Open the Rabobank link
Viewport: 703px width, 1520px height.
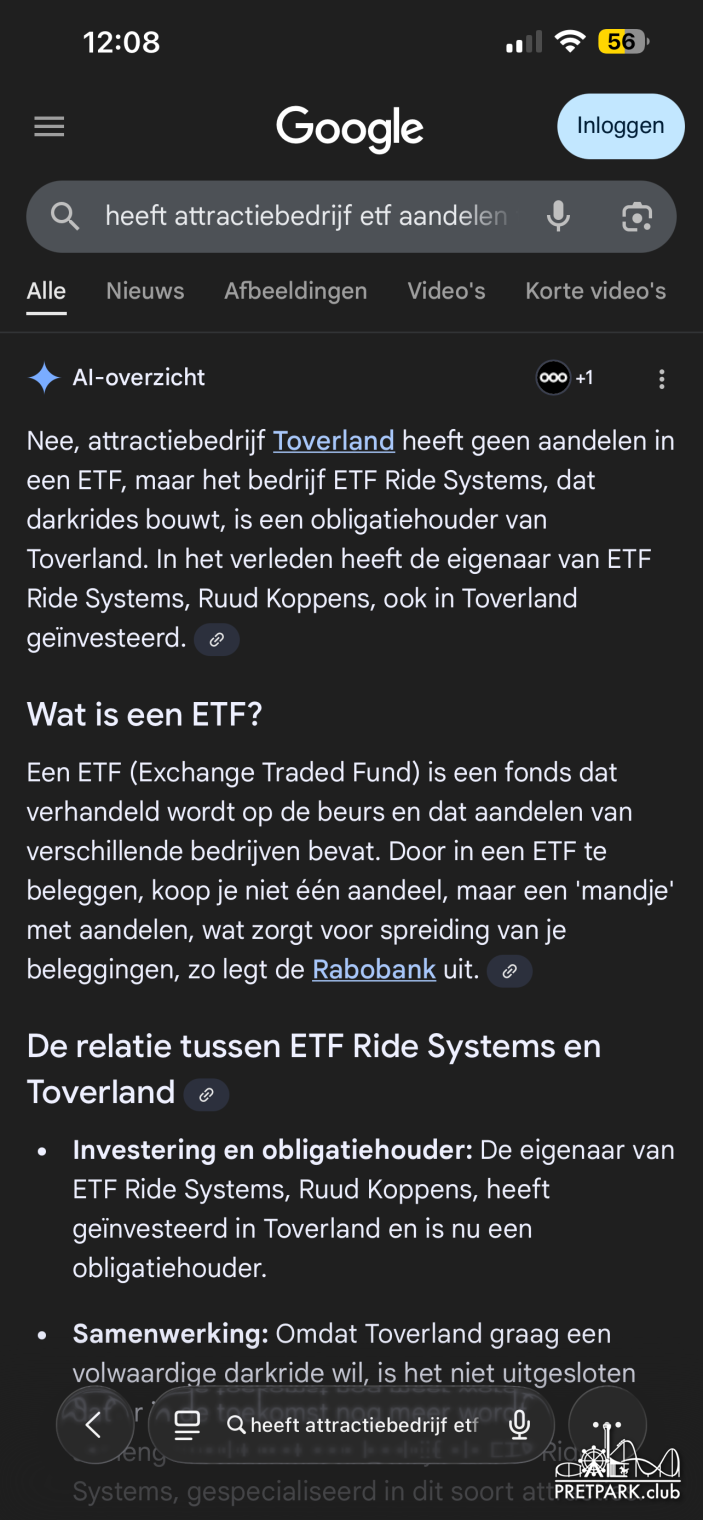(373, 969)
